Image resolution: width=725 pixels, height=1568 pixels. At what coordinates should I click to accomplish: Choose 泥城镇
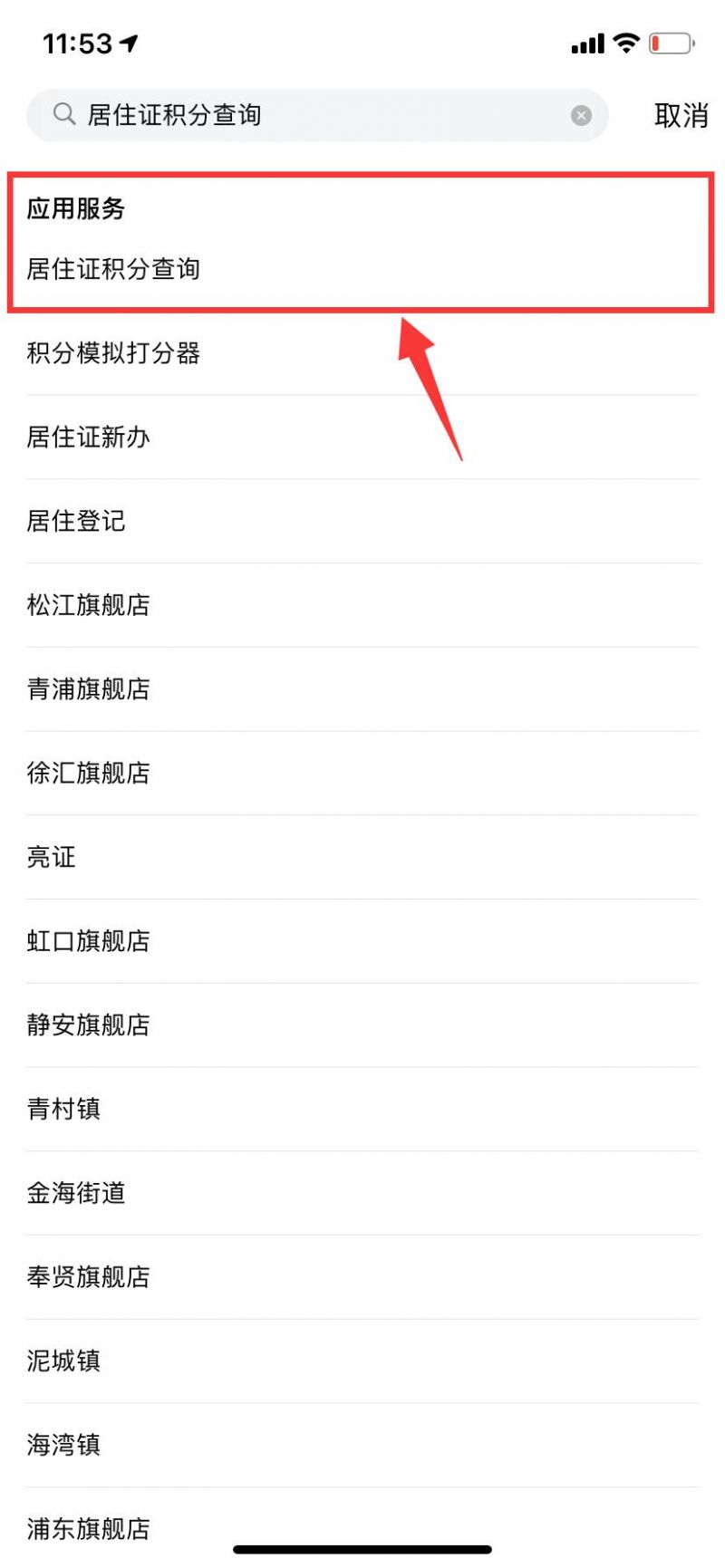362,1361
